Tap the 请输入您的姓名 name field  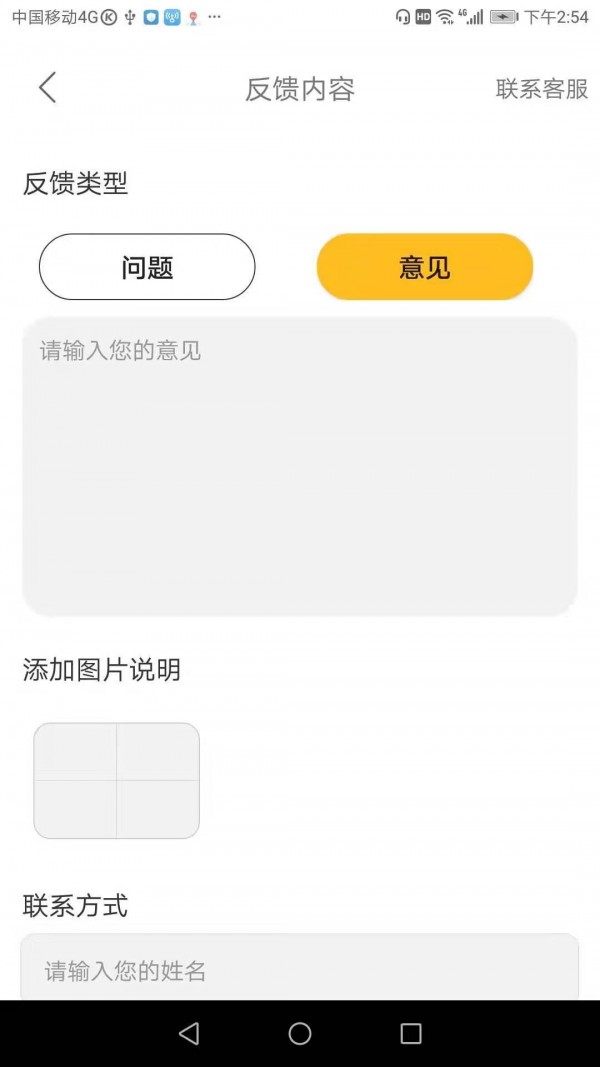coord(300,970)
